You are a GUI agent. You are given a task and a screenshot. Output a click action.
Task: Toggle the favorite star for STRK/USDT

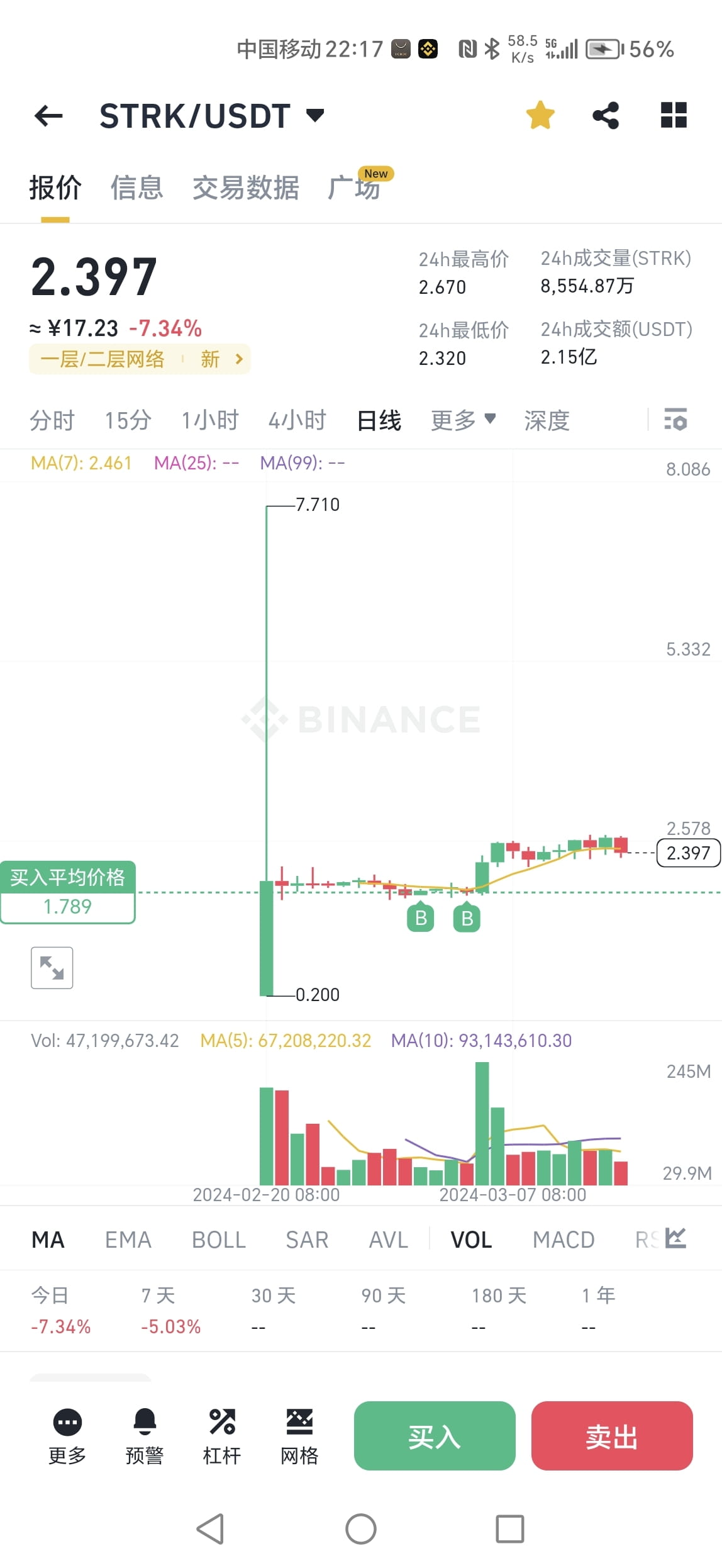click(x=540, y=115)
